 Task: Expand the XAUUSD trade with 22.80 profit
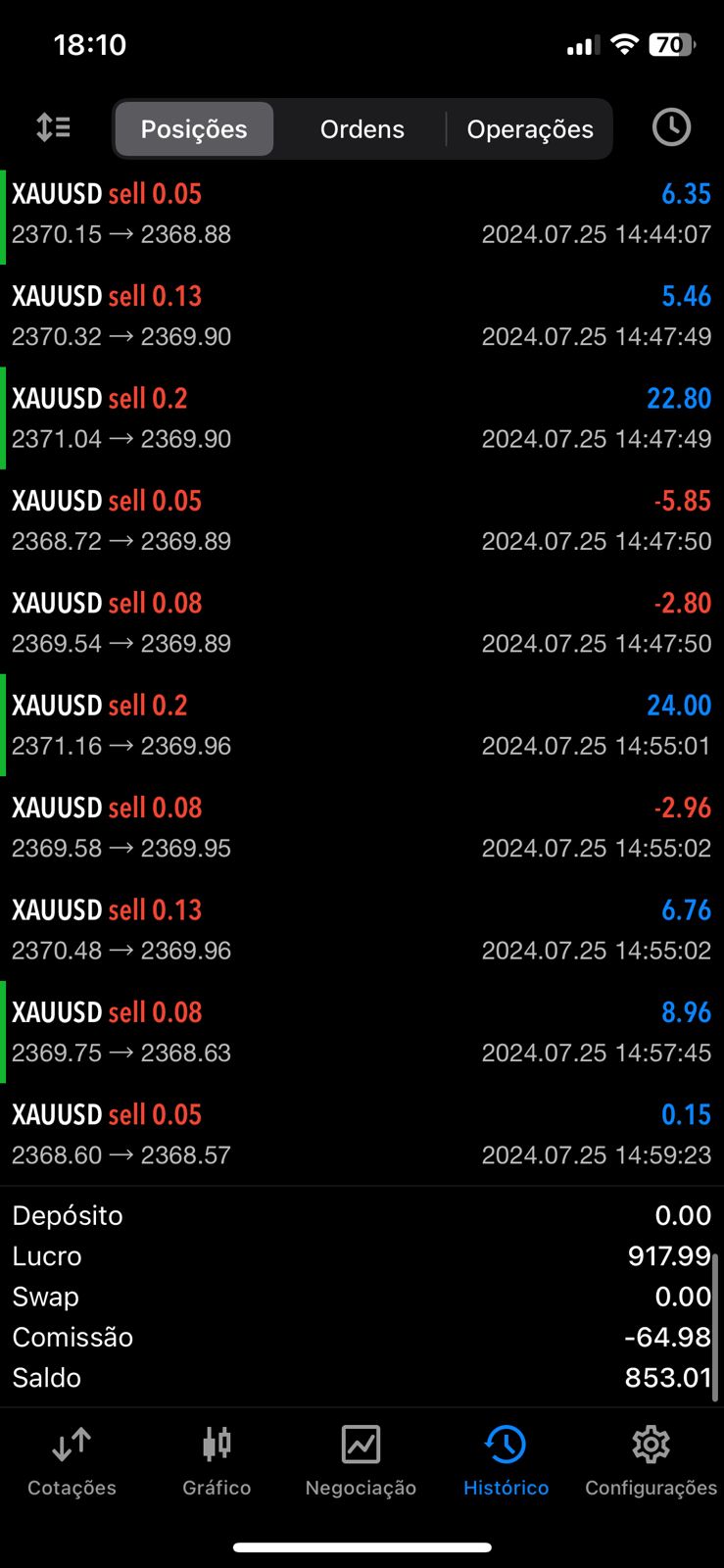click(362, 418)
